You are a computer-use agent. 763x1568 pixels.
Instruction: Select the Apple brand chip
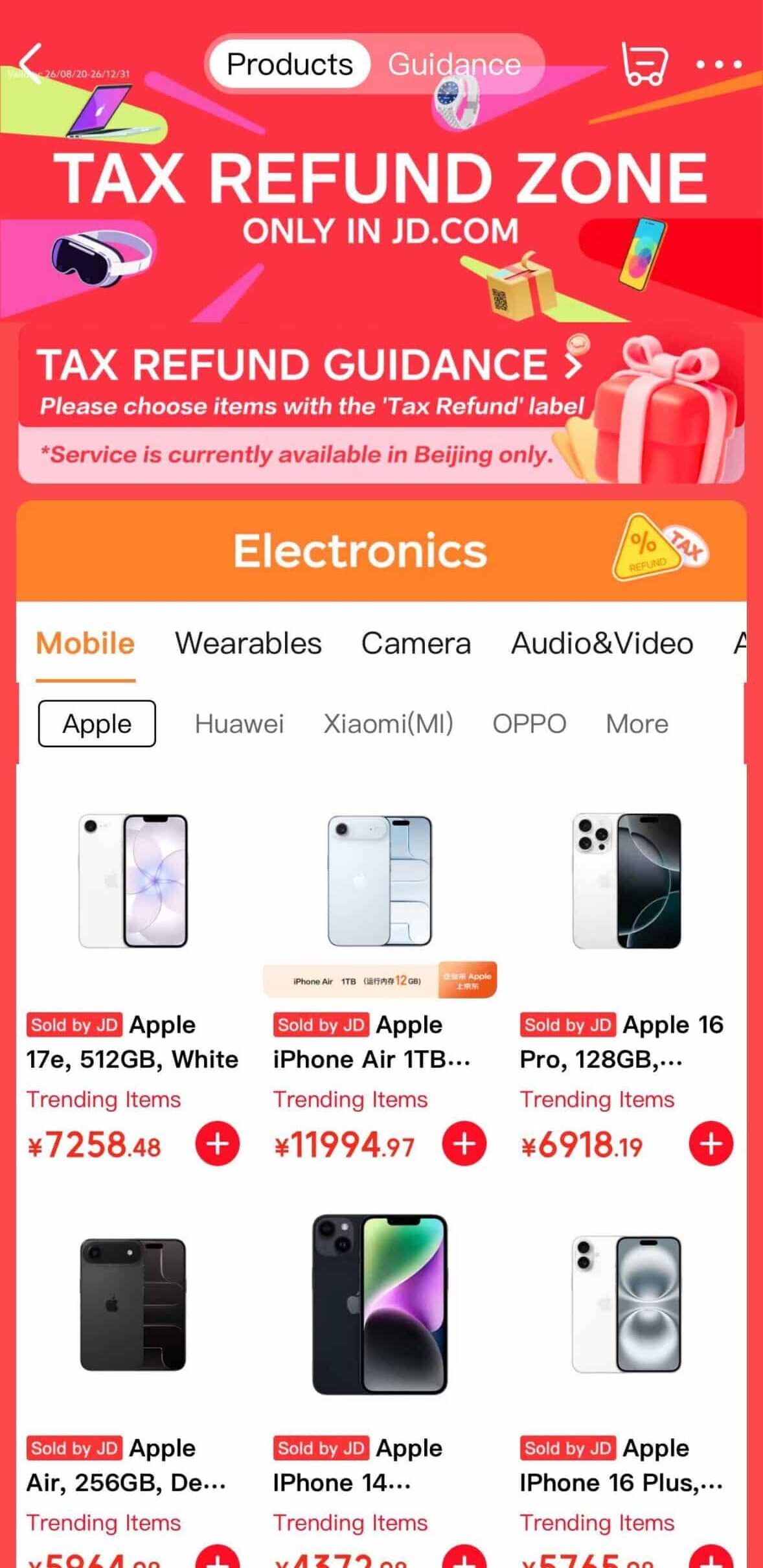tap(97, 724)
